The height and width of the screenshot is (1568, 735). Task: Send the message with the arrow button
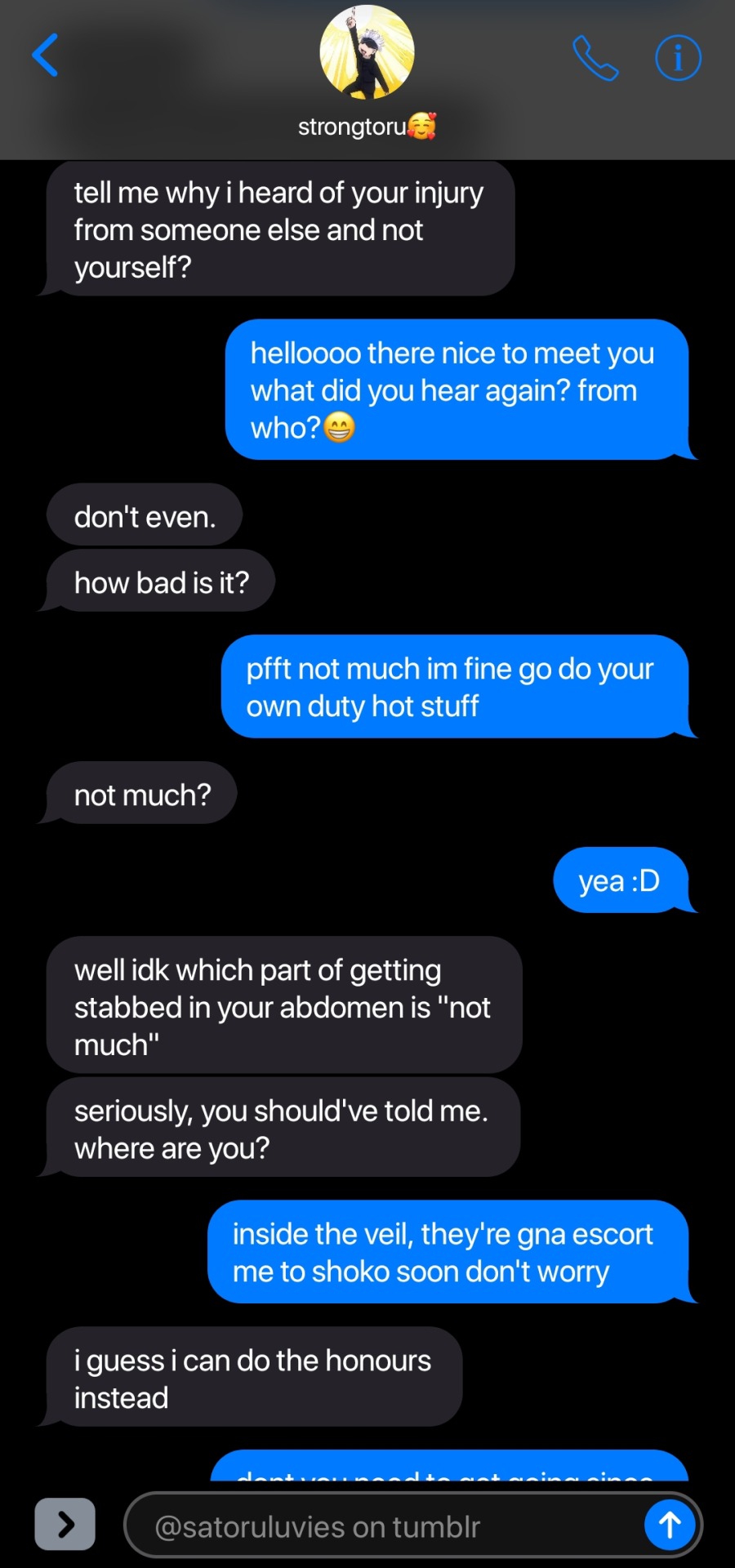coord(670,1525)
